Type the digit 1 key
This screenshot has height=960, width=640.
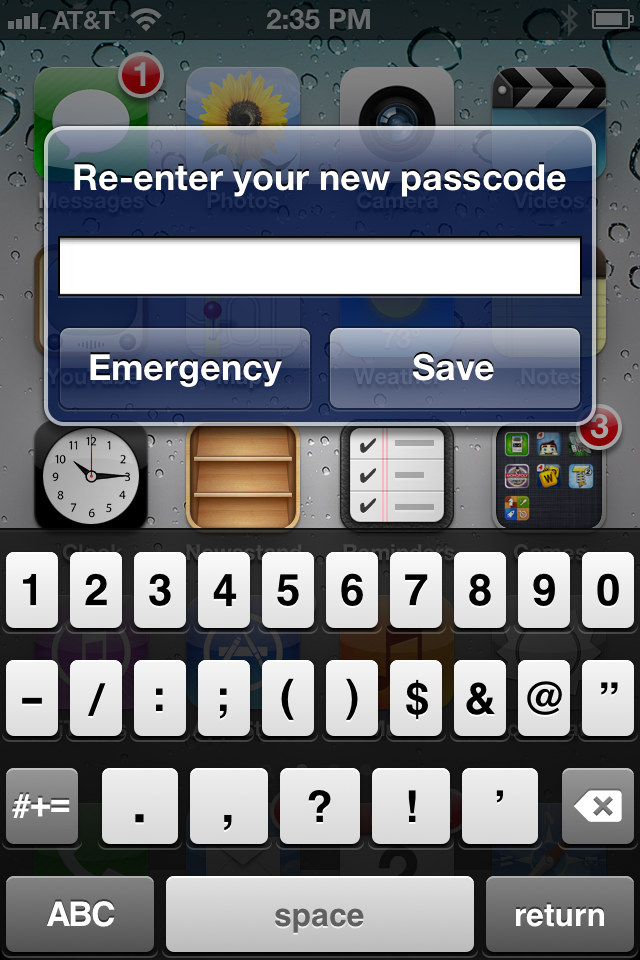32,592
